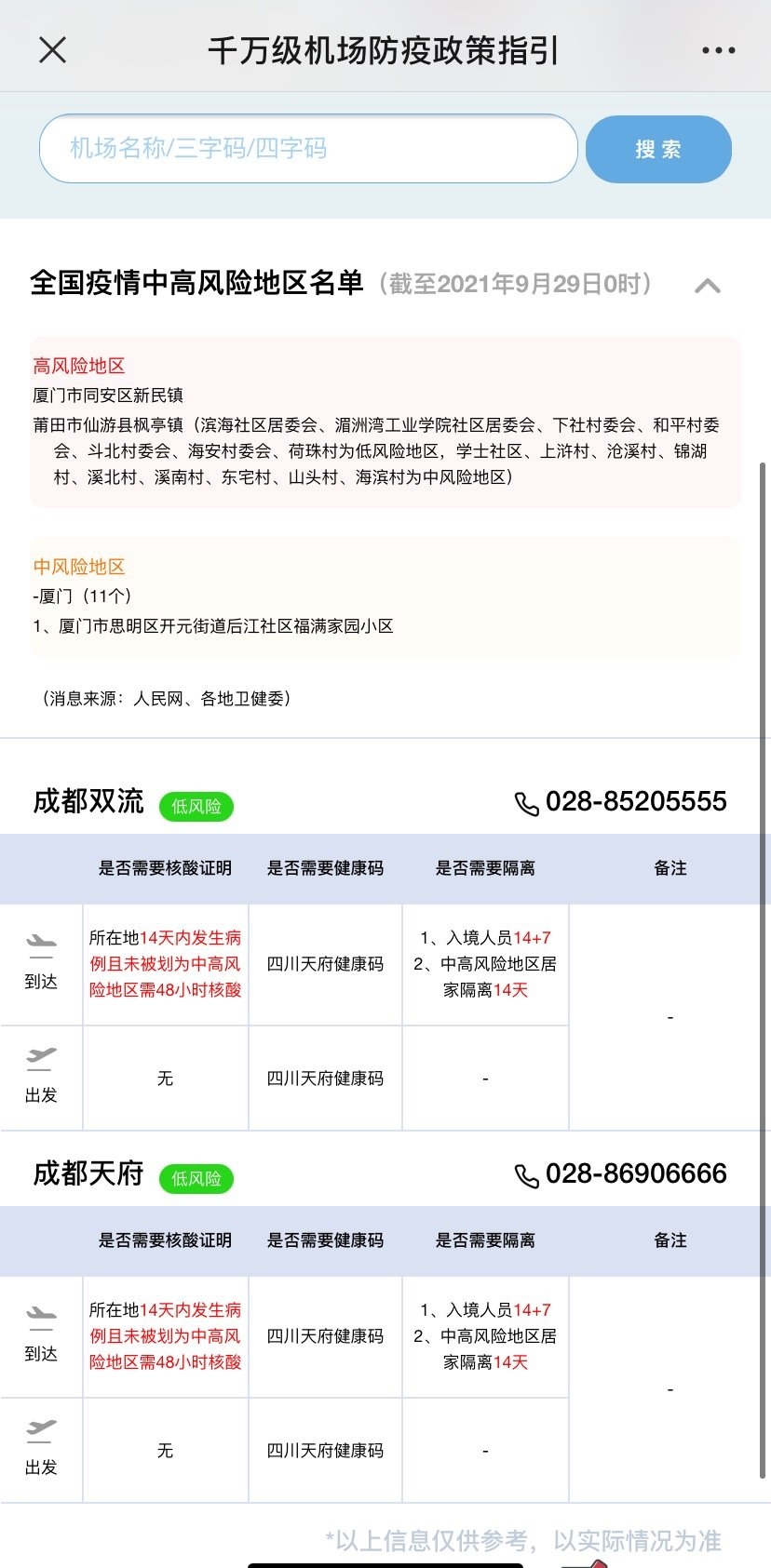Dial Chengdu Tianfu airport at 028-86906666

pos(621,1174)
